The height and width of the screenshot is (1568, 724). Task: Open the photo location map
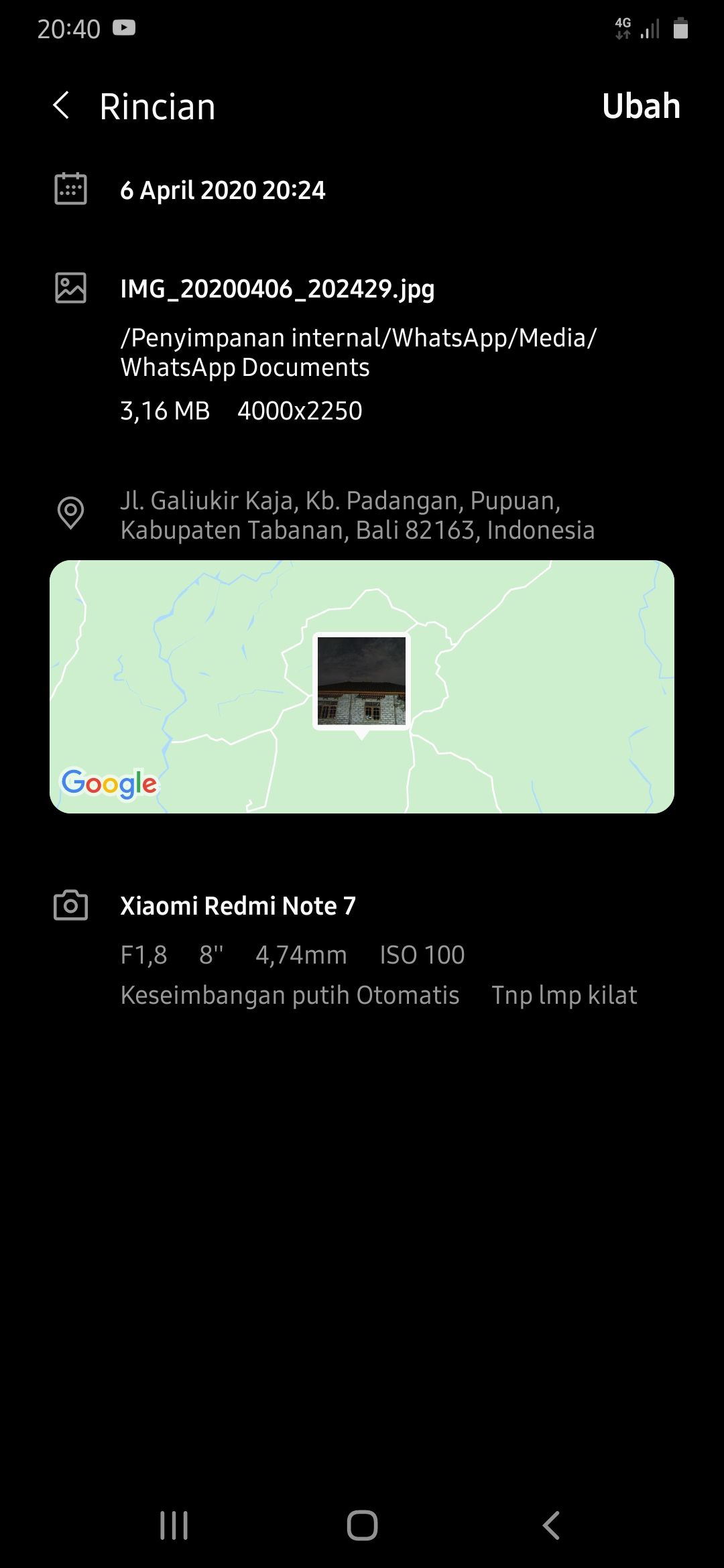click(362, 686)
